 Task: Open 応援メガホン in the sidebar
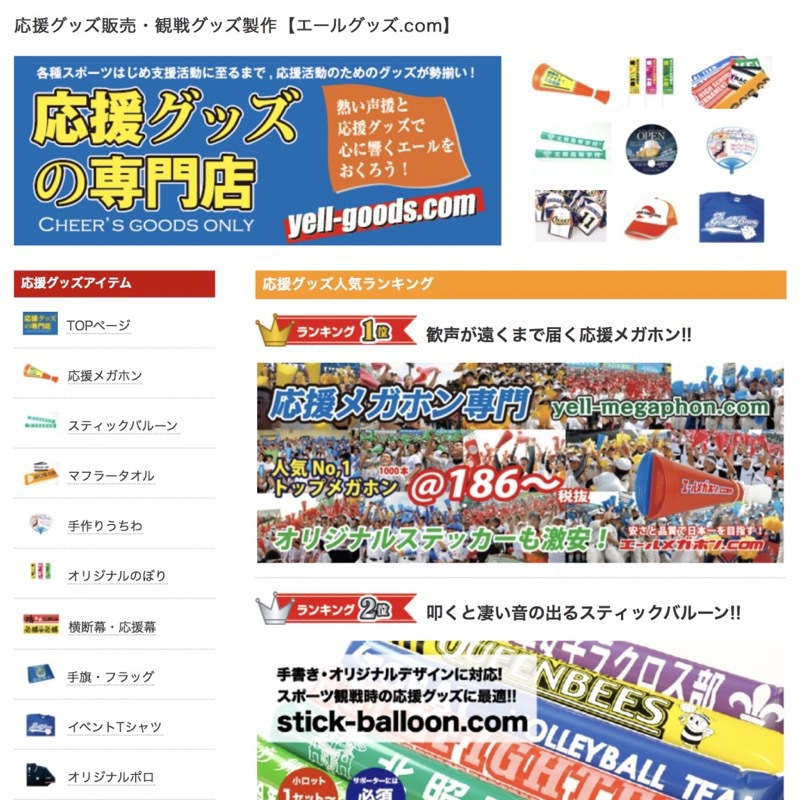(105, 376)
